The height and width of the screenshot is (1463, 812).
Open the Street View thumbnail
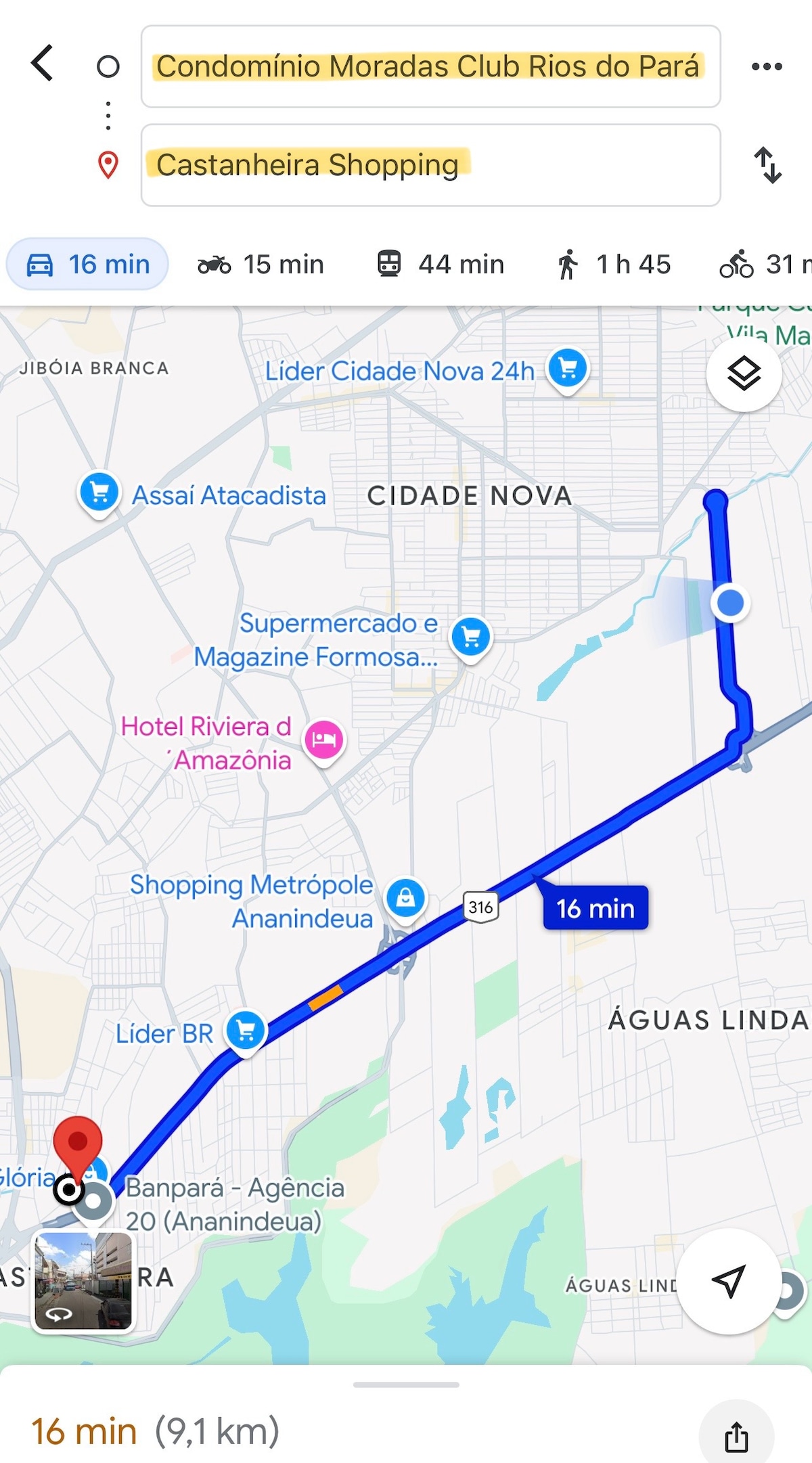[84, 1281]
